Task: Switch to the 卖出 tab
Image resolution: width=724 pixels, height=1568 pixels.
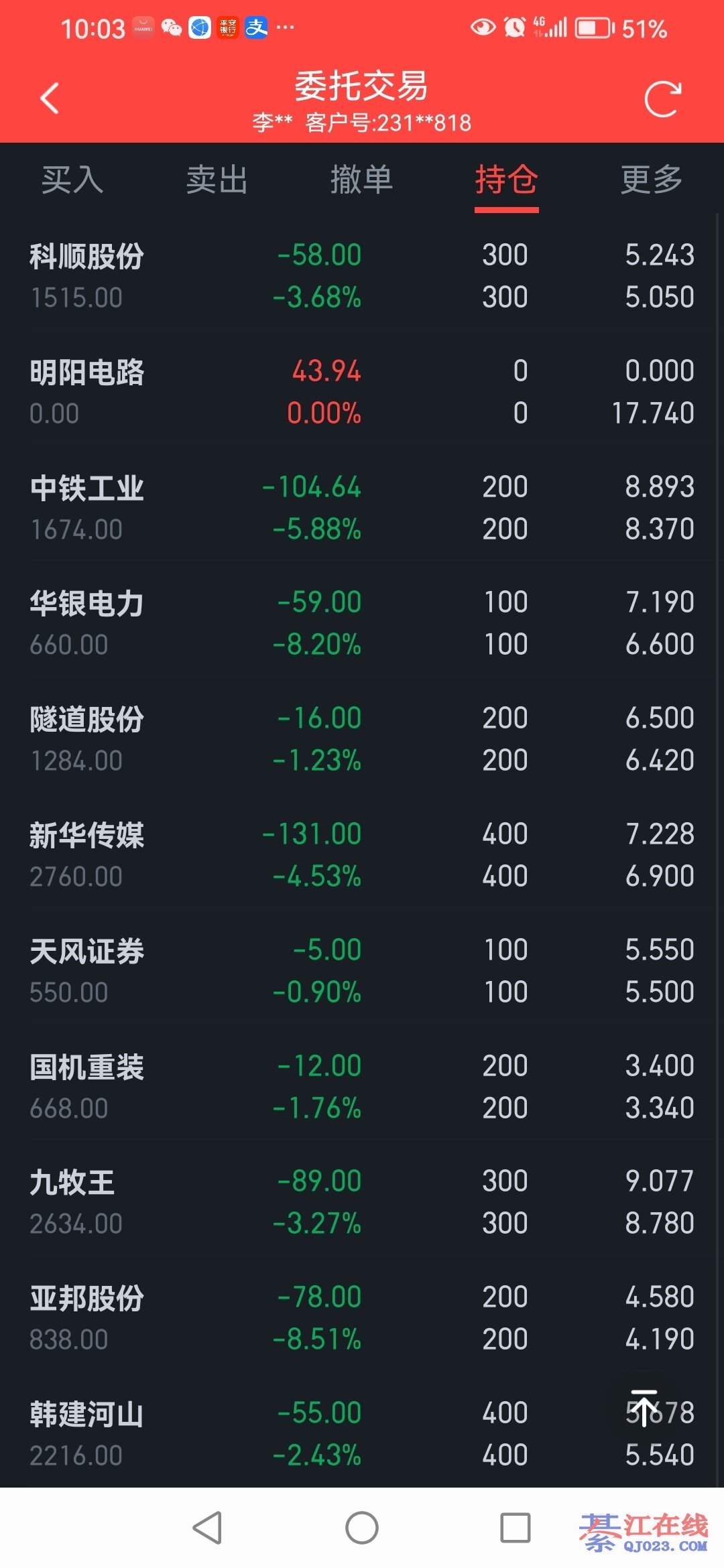Action: pos(217,180)
